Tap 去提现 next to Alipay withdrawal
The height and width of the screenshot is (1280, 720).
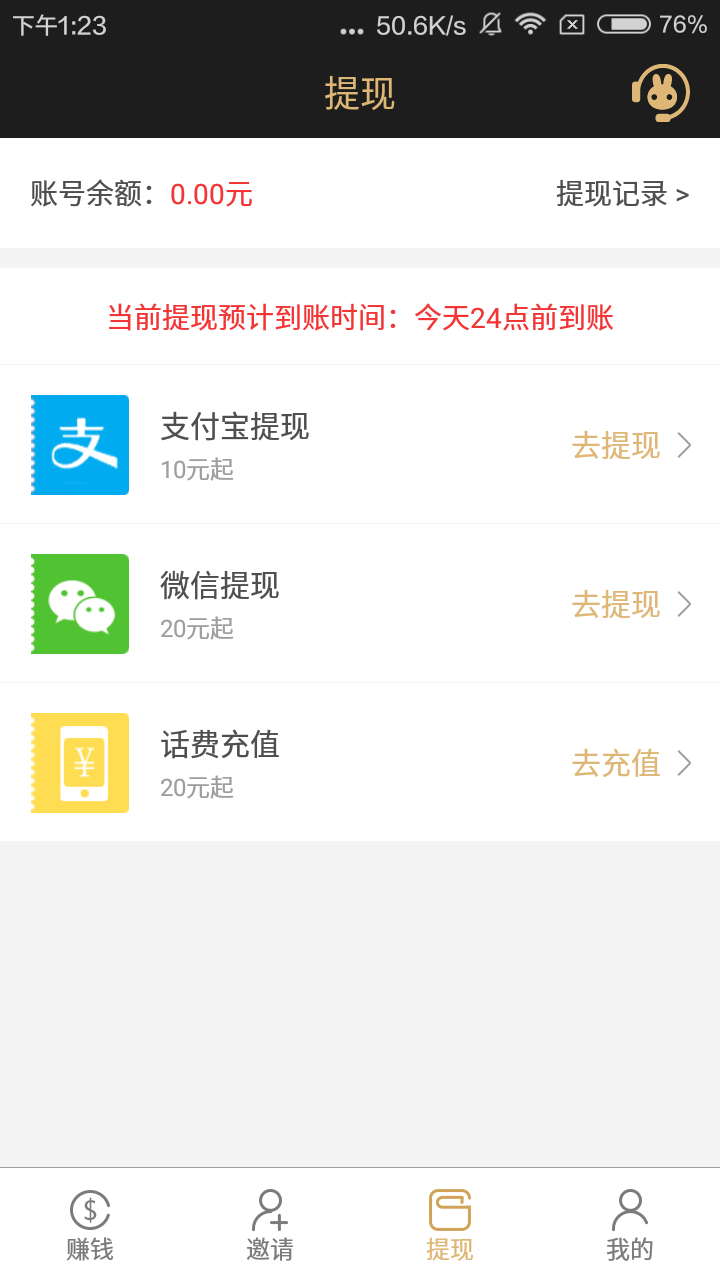click(616, 444)
